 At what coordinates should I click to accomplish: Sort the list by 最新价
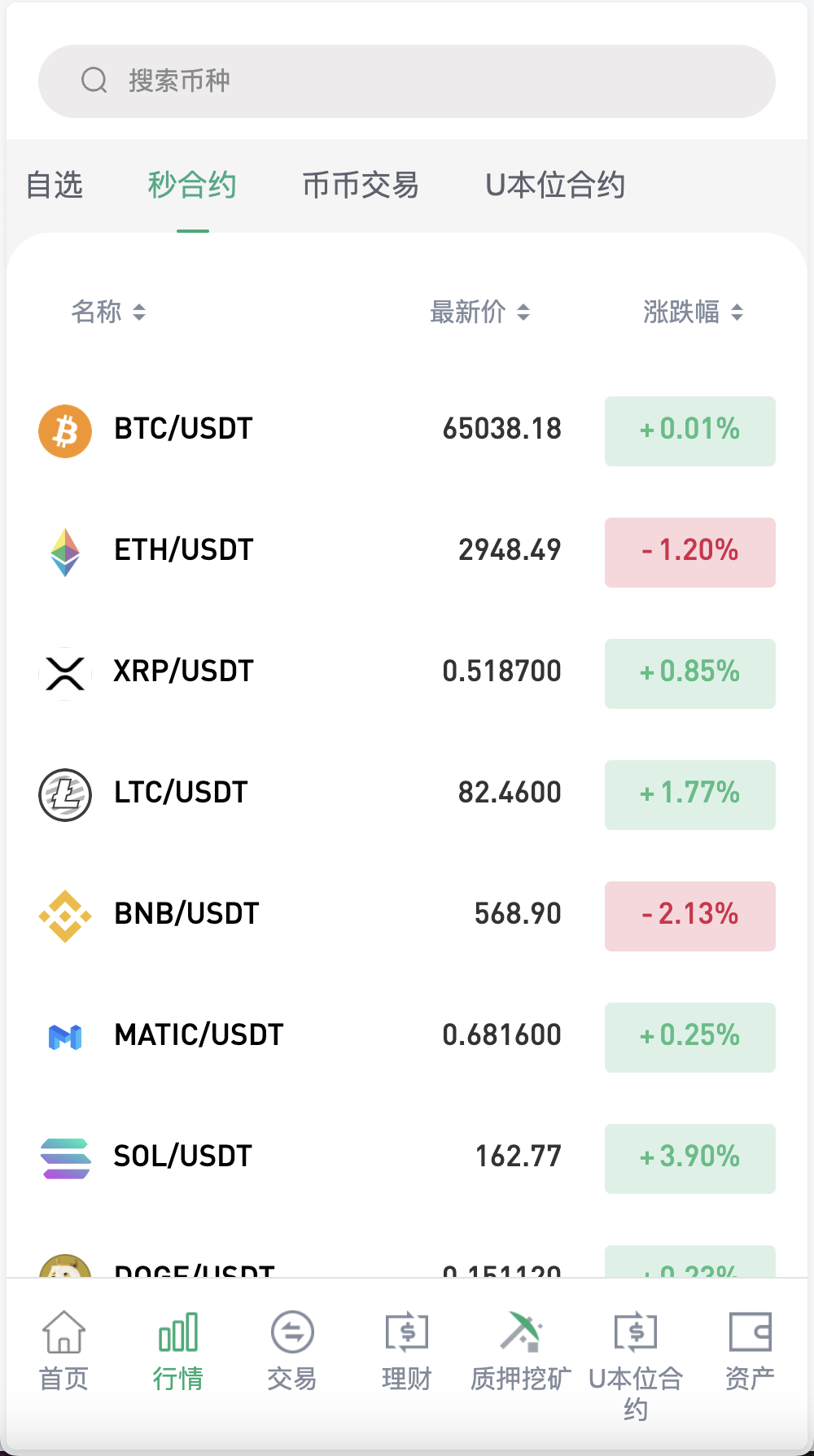tap(479, 312)
